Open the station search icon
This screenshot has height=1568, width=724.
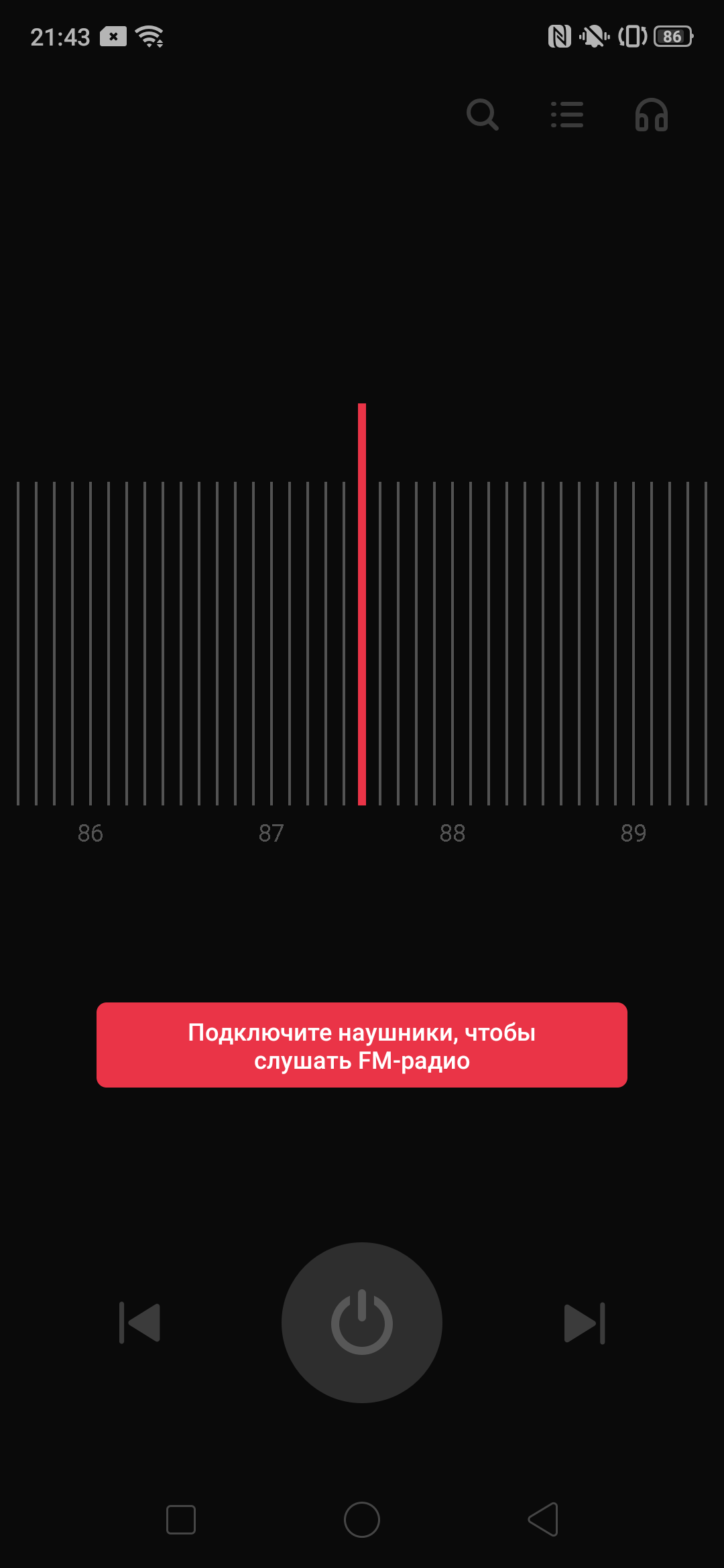click(x=482, y=115)
